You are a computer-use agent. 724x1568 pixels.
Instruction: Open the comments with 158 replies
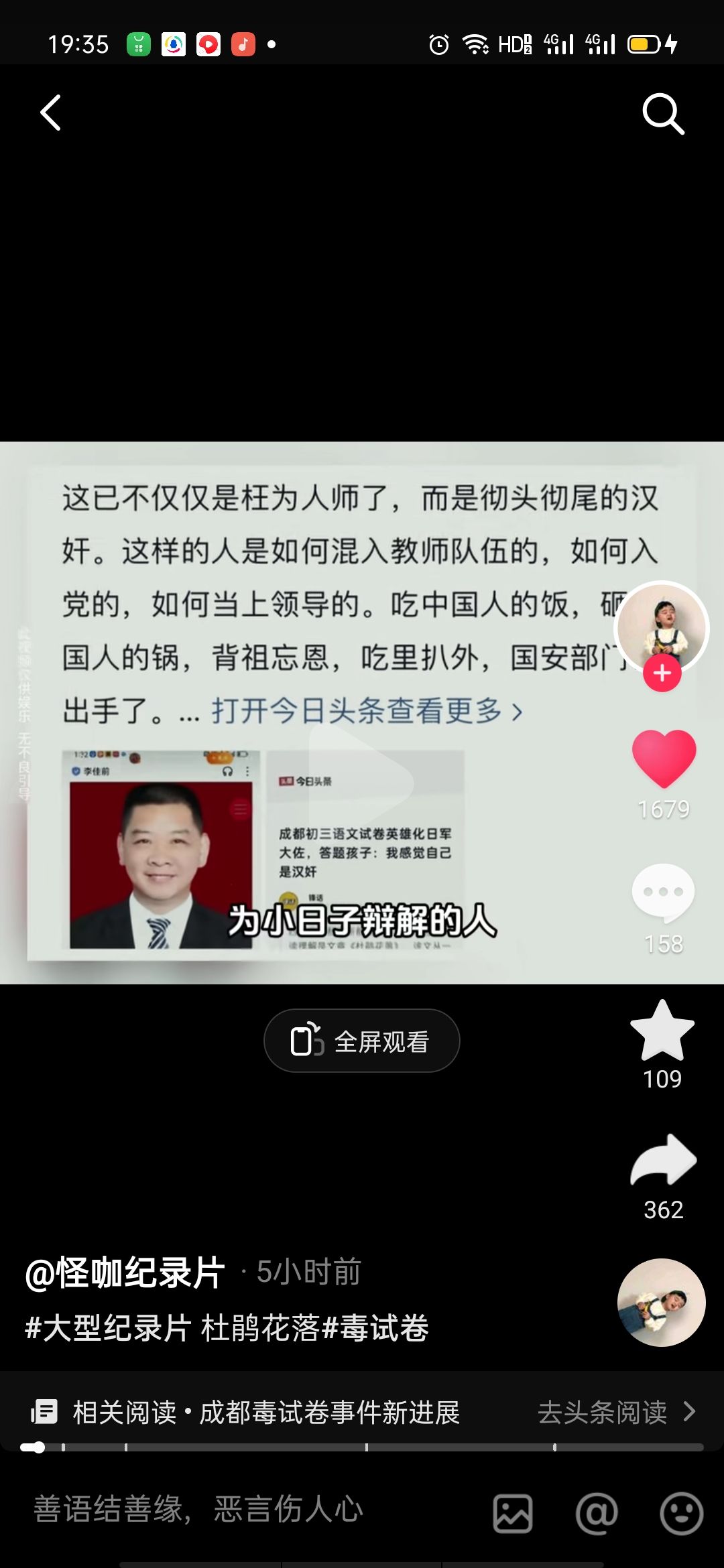pyautogui.click(x=663, y=893)
